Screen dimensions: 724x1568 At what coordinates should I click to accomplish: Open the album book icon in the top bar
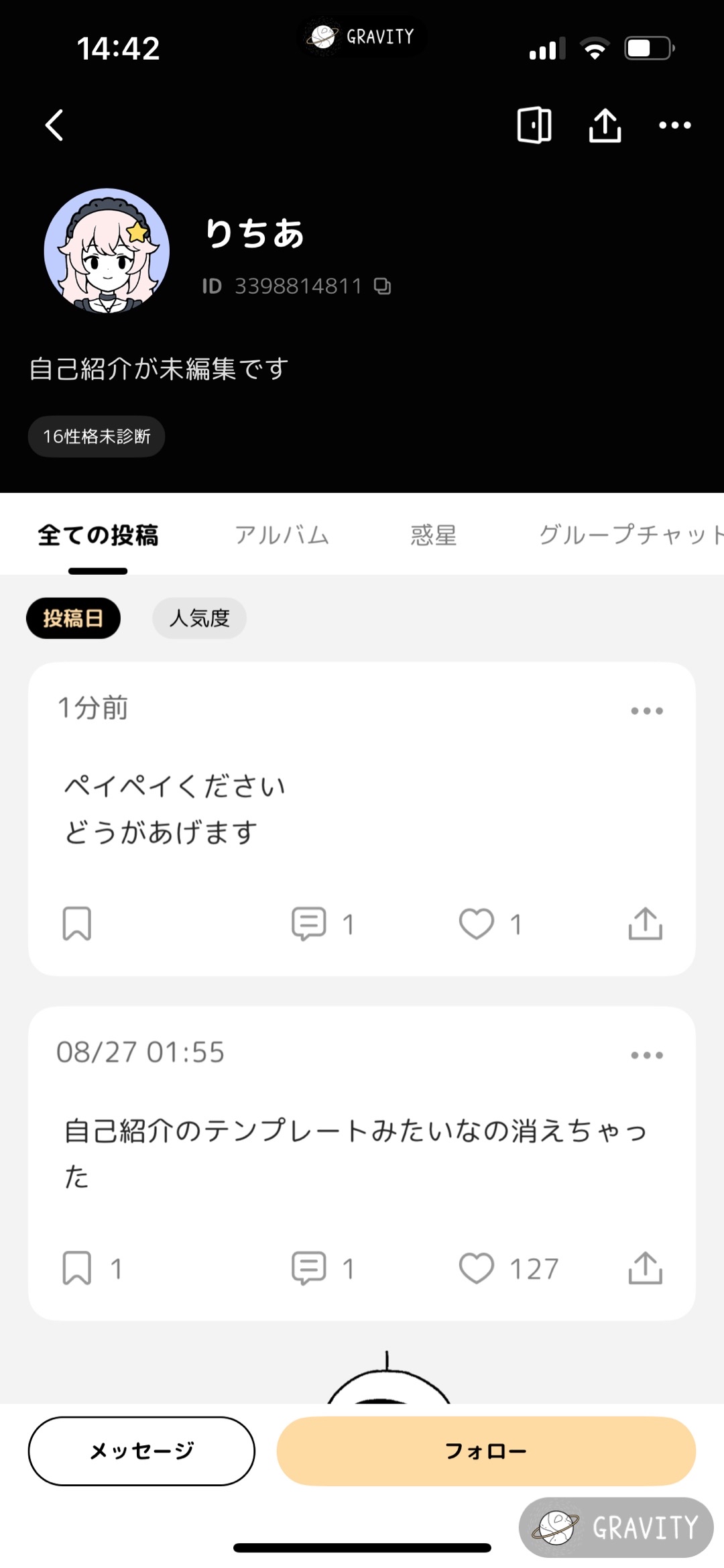(x=533, y=126)
